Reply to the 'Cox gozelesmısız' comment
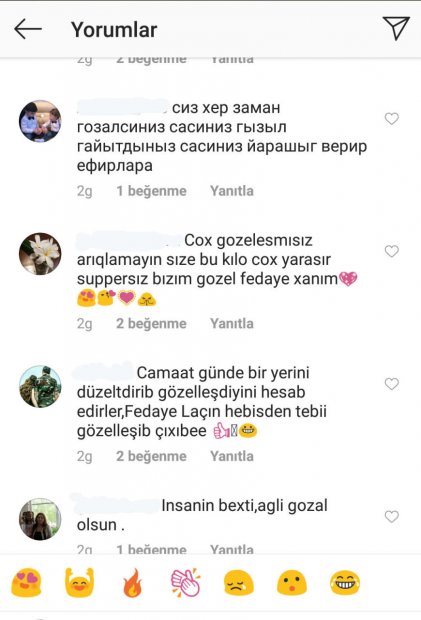 (x=232, y=323)
